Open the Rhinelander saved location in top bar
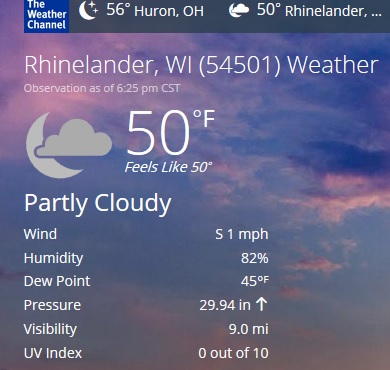The width and height of the screenshot is (390, 370). point(305,10)
